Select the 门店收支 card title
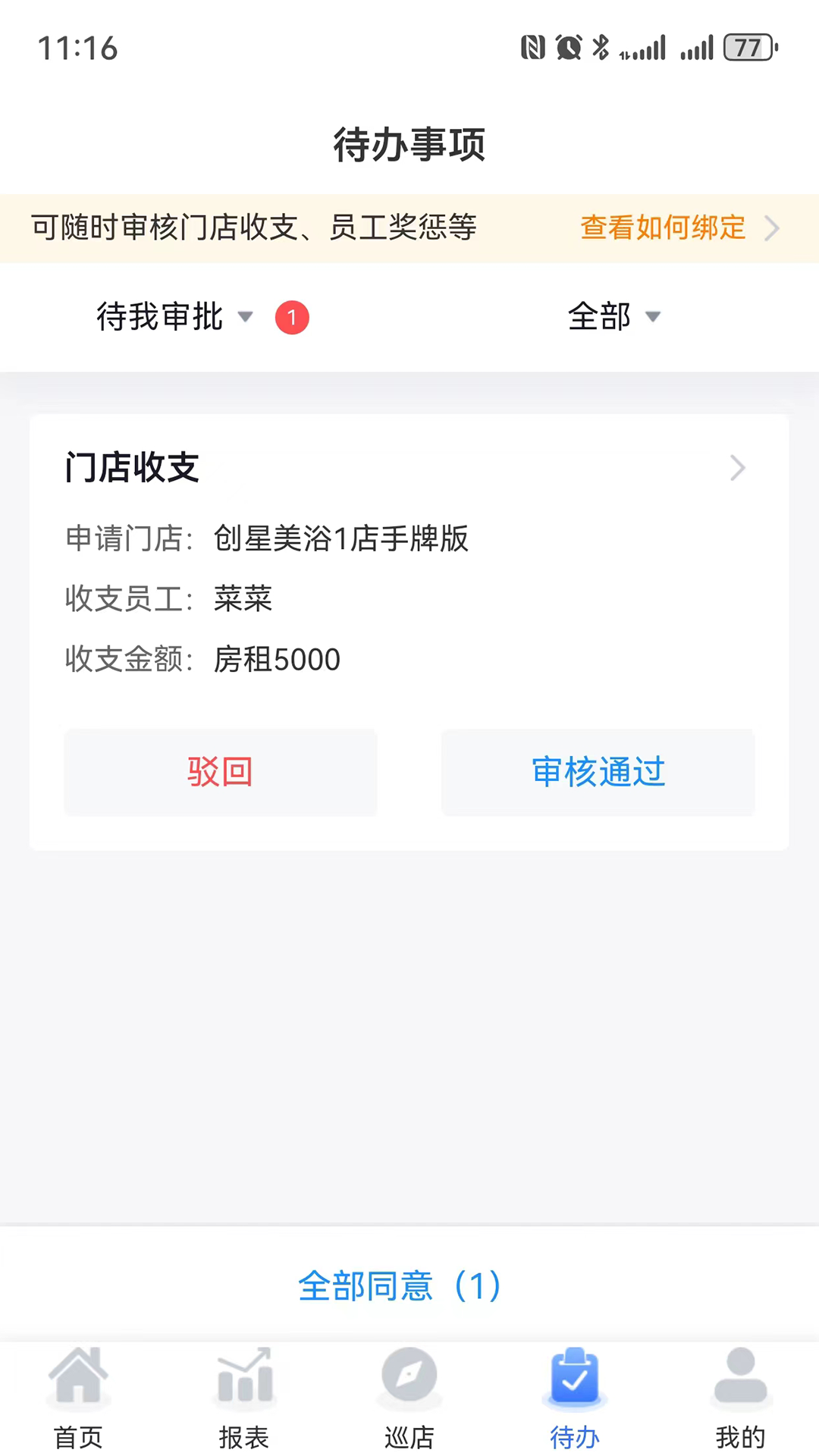This screenshot has height=1456, width=819. (x=130, y=468)
